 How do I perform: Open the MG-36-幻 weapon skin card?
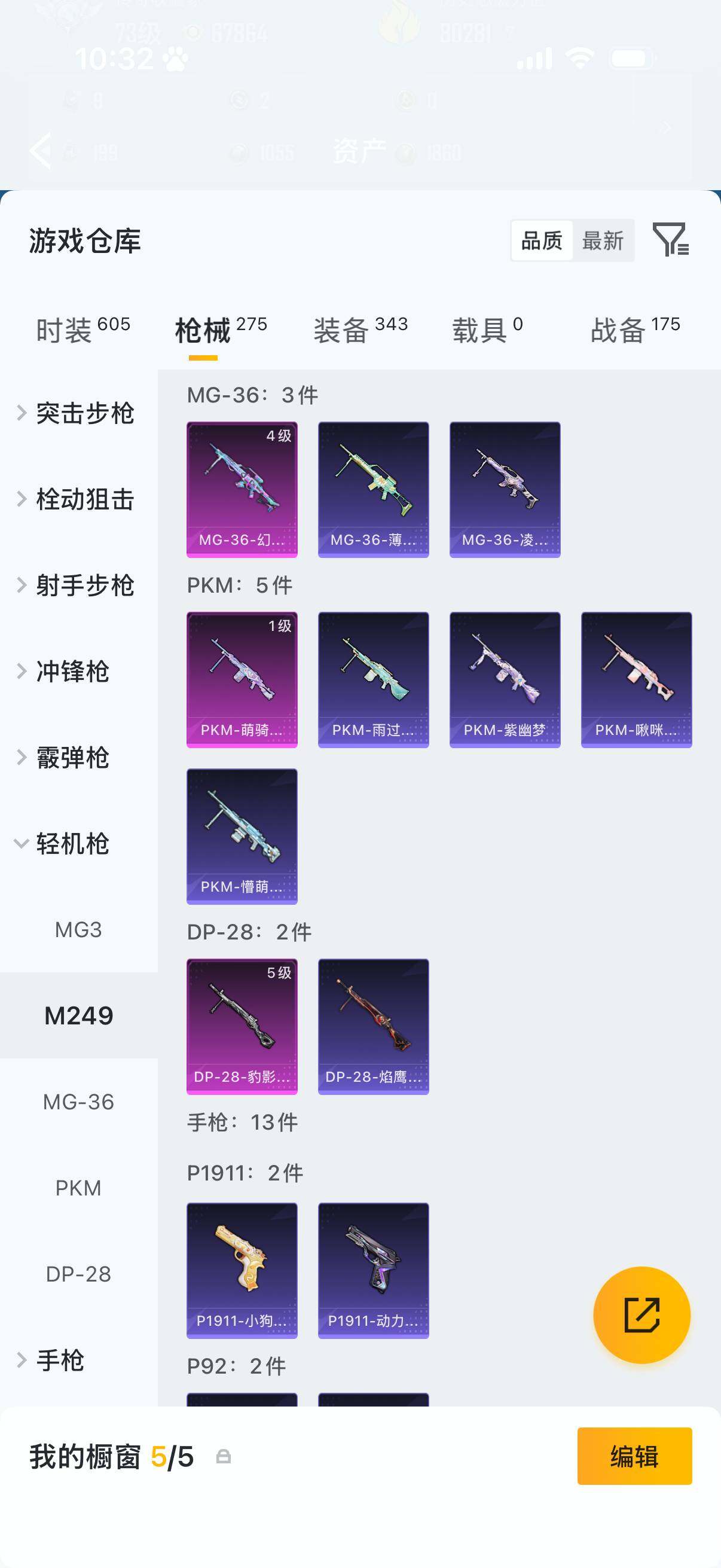click(242, 489)
